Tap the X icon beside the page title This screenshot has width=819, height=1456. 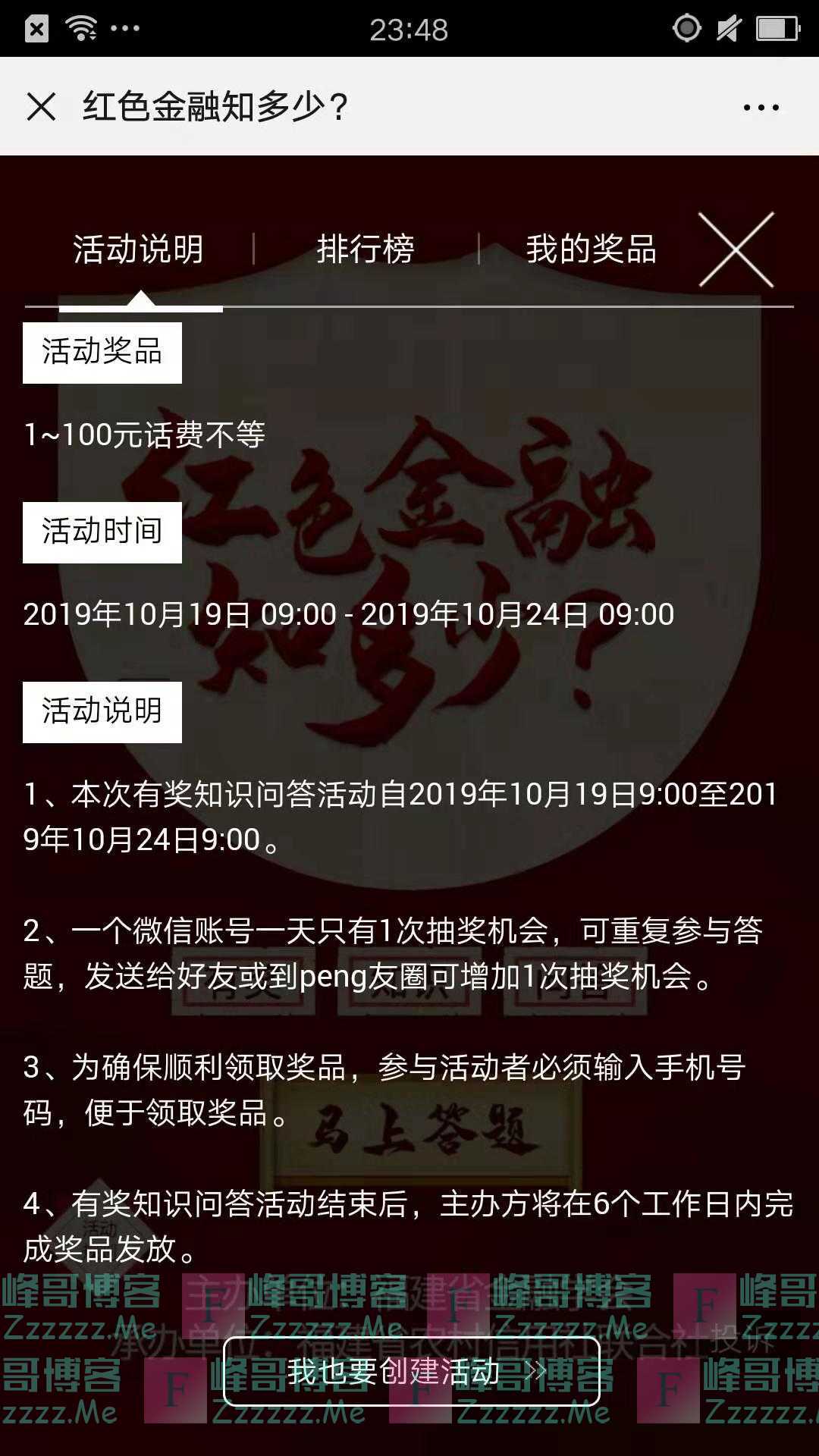coord(42,106)
